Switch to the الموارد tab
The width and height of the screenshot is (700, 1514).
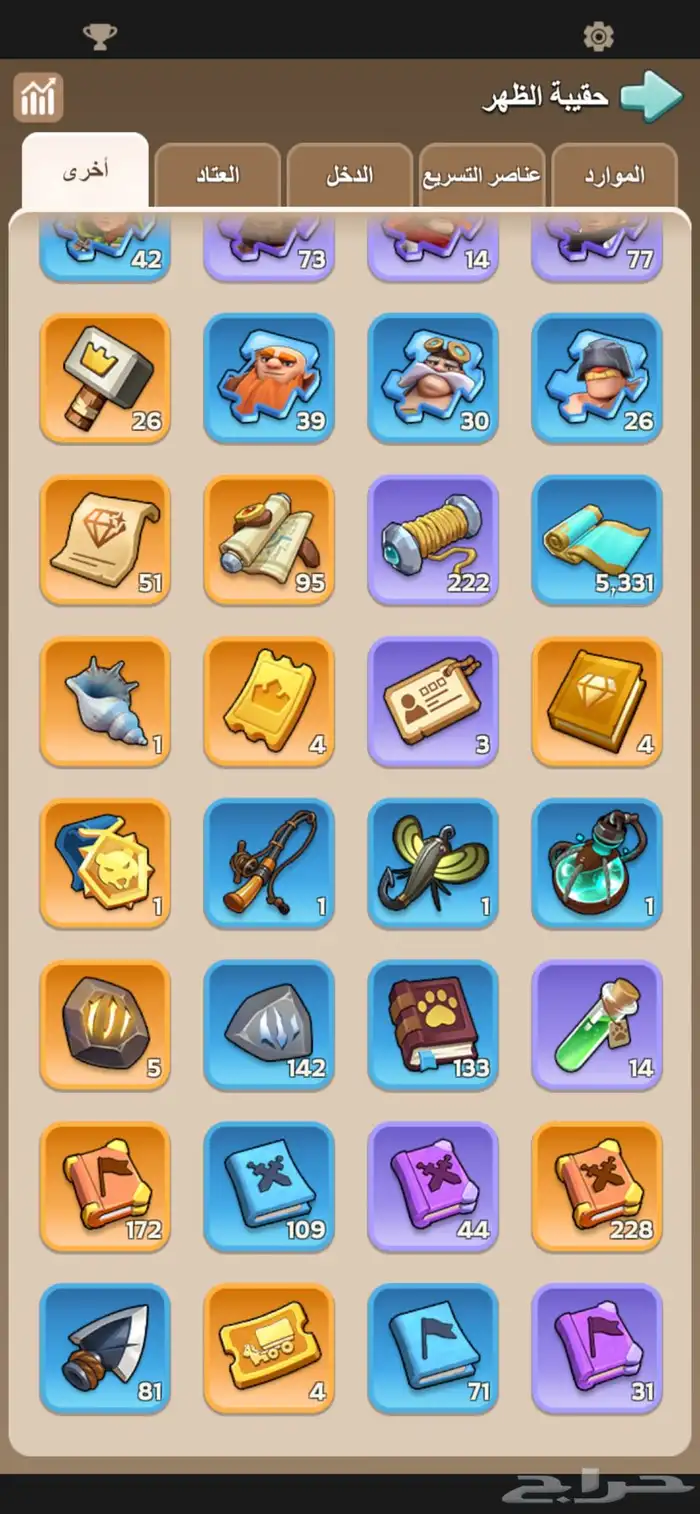click(614, 176)
